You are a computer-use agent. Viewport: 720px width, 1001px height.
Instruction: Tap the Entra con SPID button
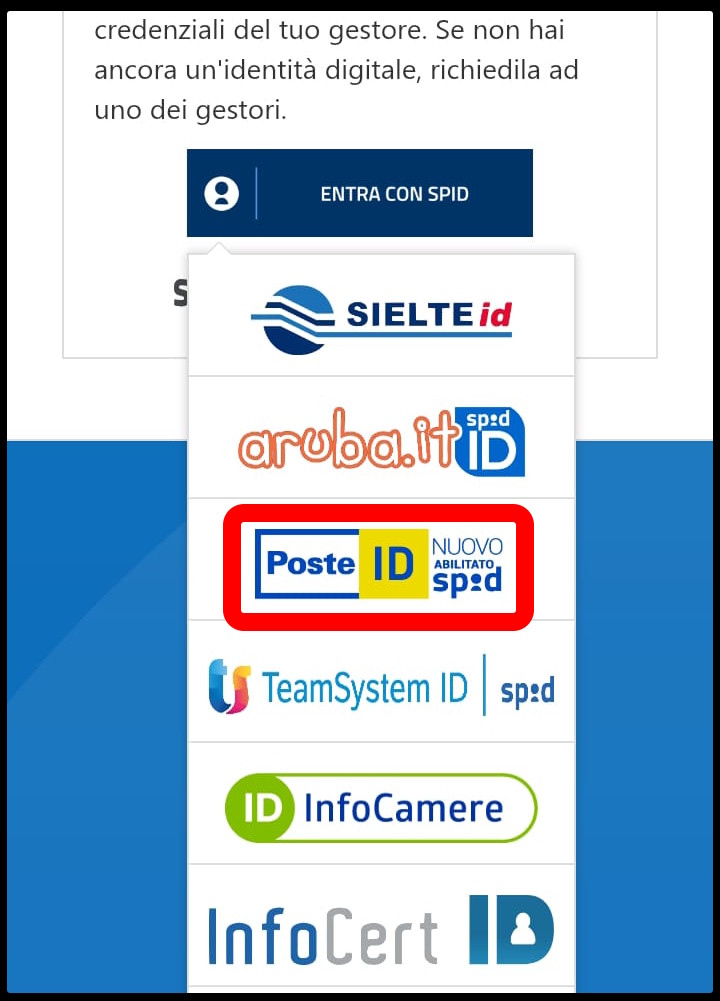(x=360, y=193)
